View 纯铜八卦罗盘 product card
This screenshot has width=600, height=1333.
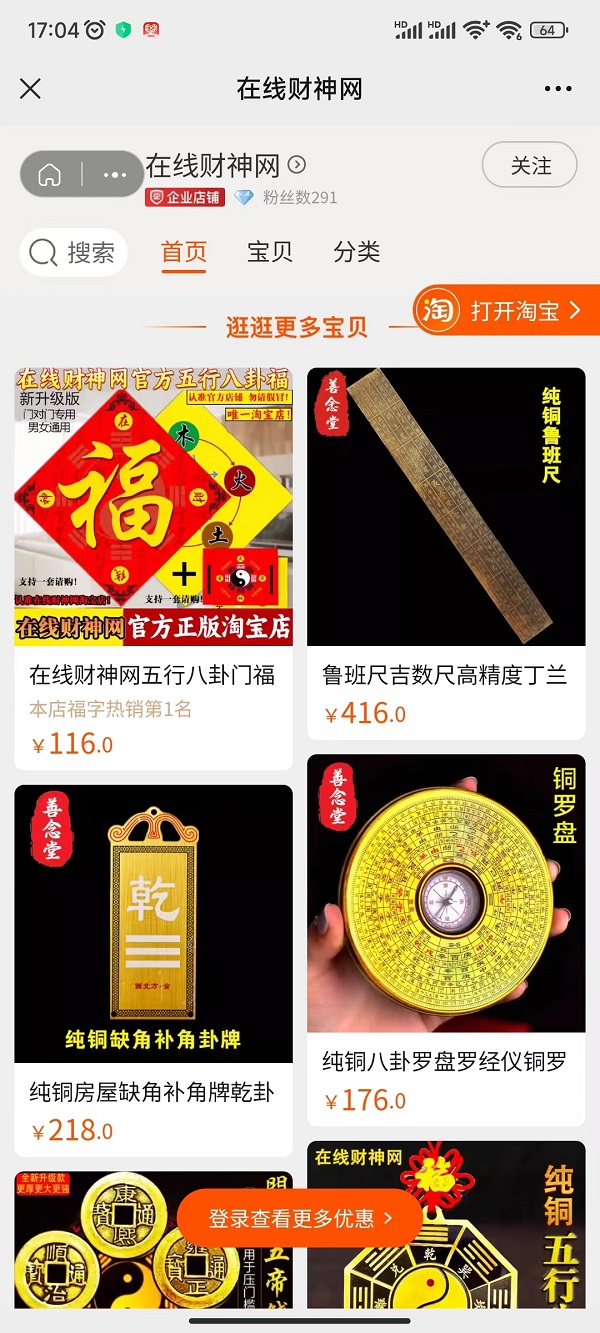coord(445,946)
